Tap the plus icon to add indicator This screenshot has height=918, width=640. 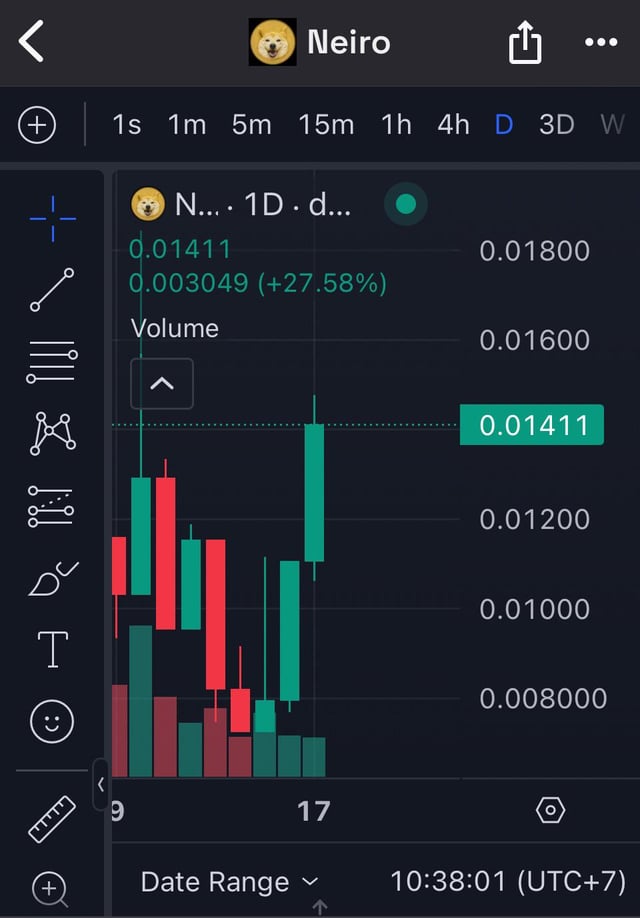pos(37,125)
